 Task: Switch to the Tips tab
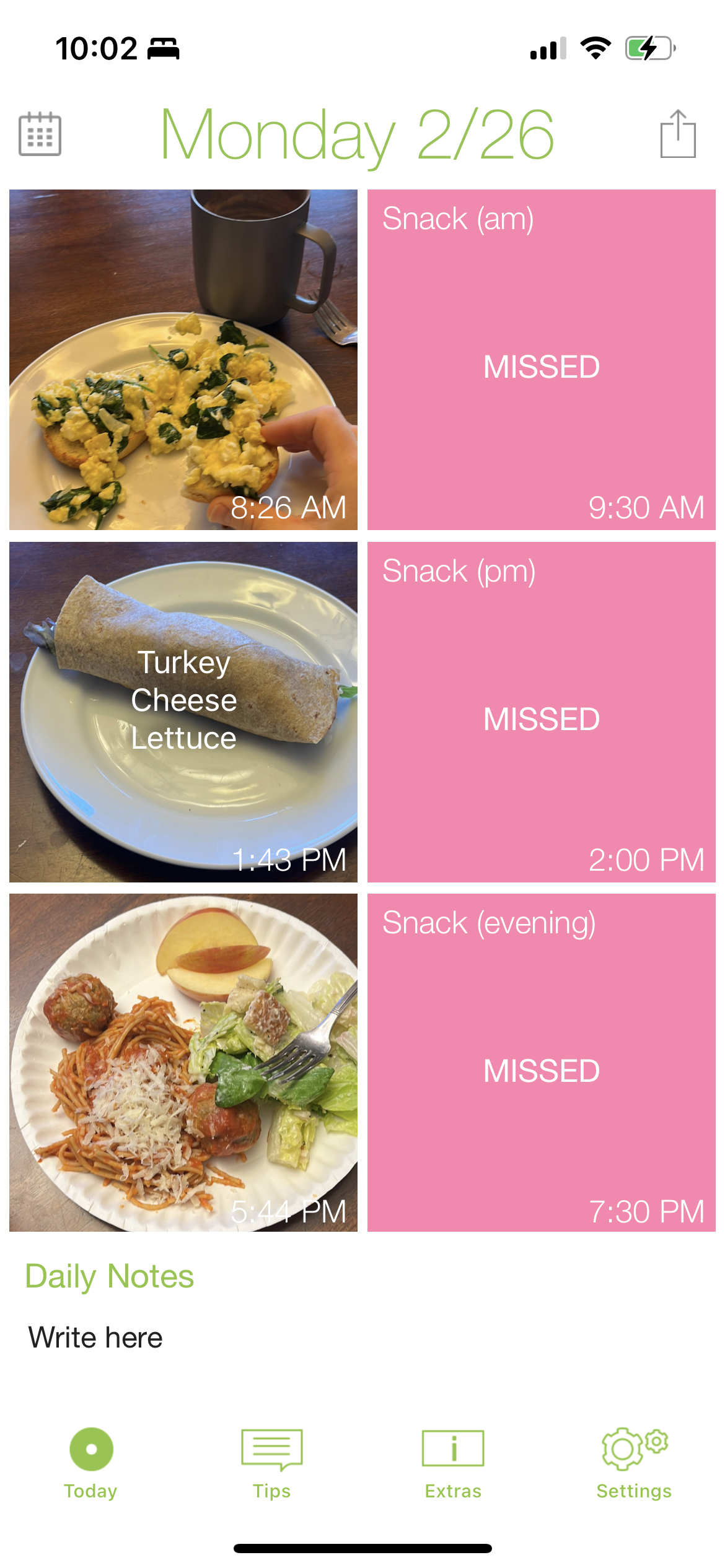click(x=271, y=1463)
